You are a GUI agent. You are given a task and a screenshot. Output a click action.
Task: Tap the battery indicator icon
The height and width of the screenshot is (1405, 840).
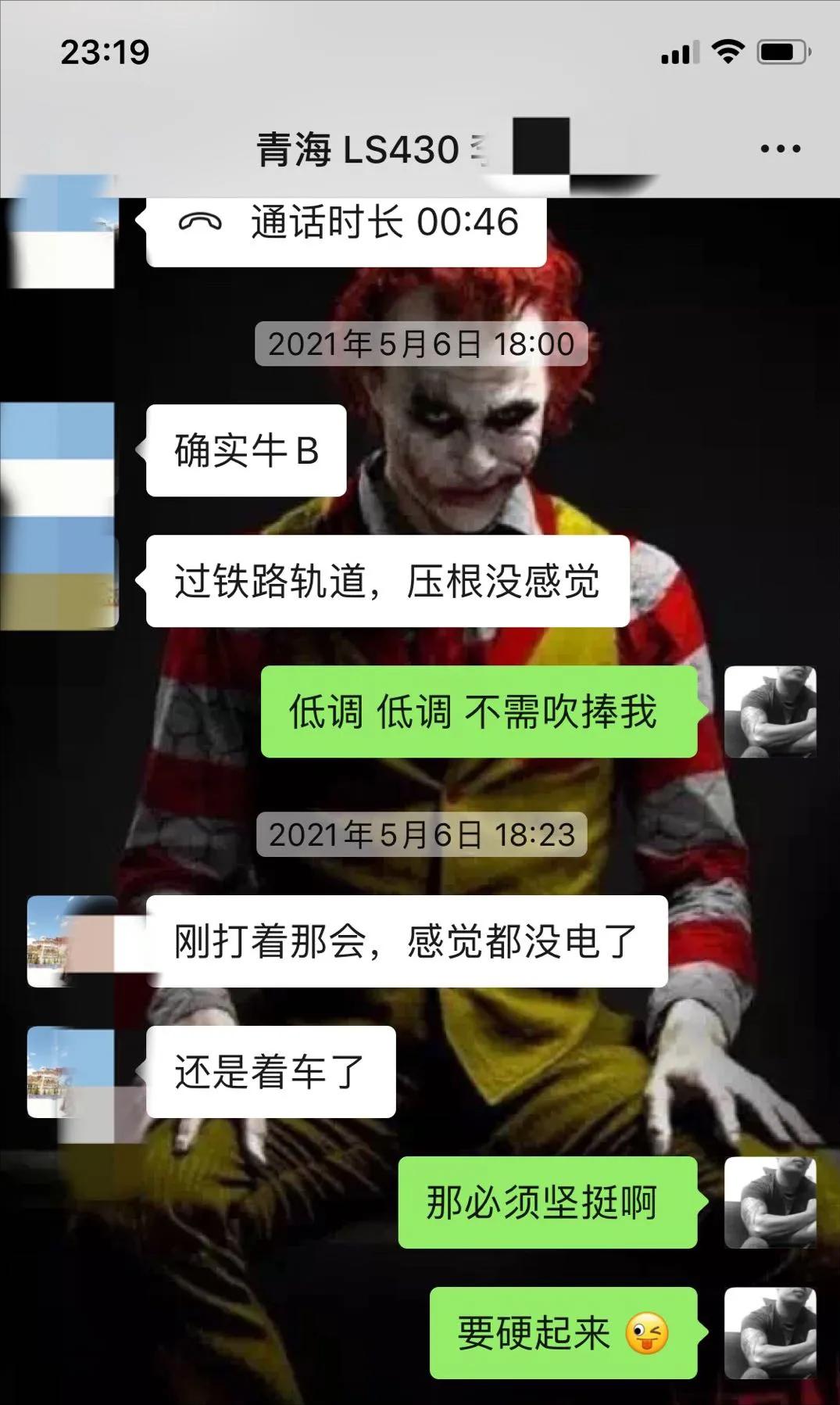[781, 49]
